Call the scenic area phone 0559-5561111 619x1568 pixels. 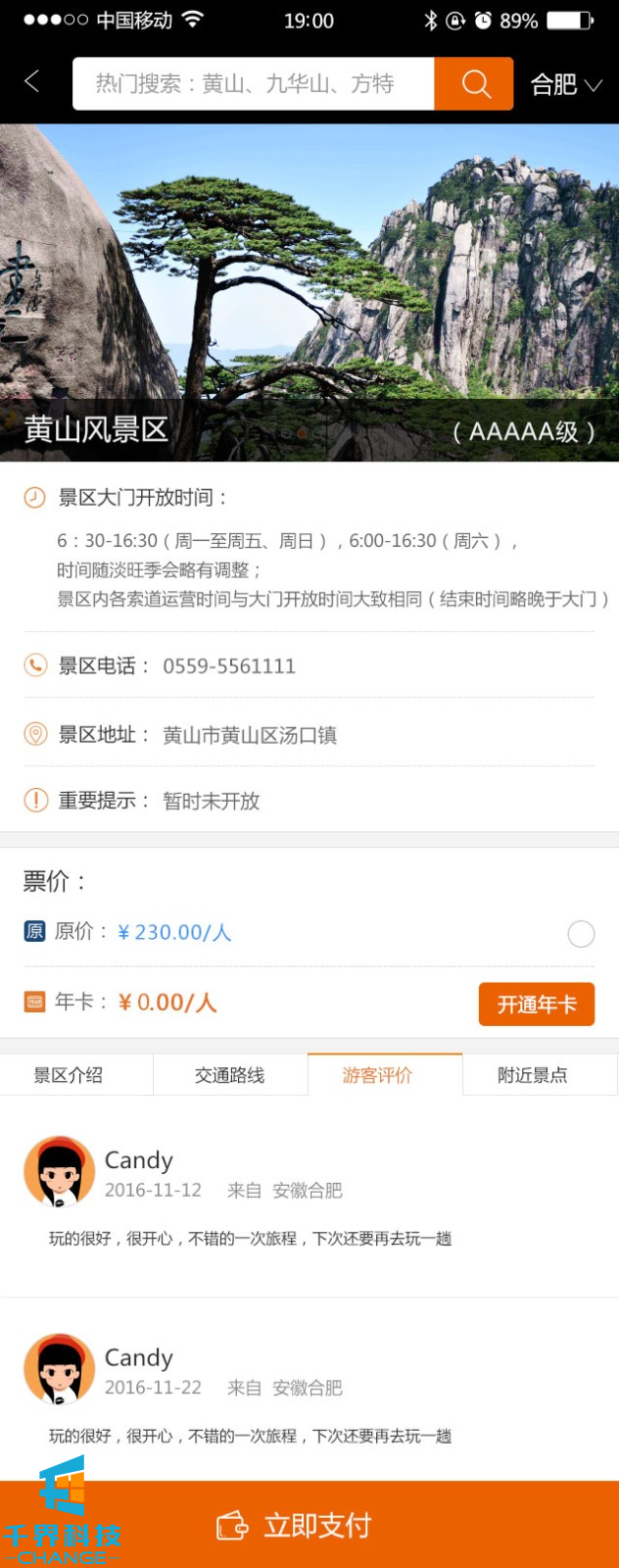[x=228, y=666]
